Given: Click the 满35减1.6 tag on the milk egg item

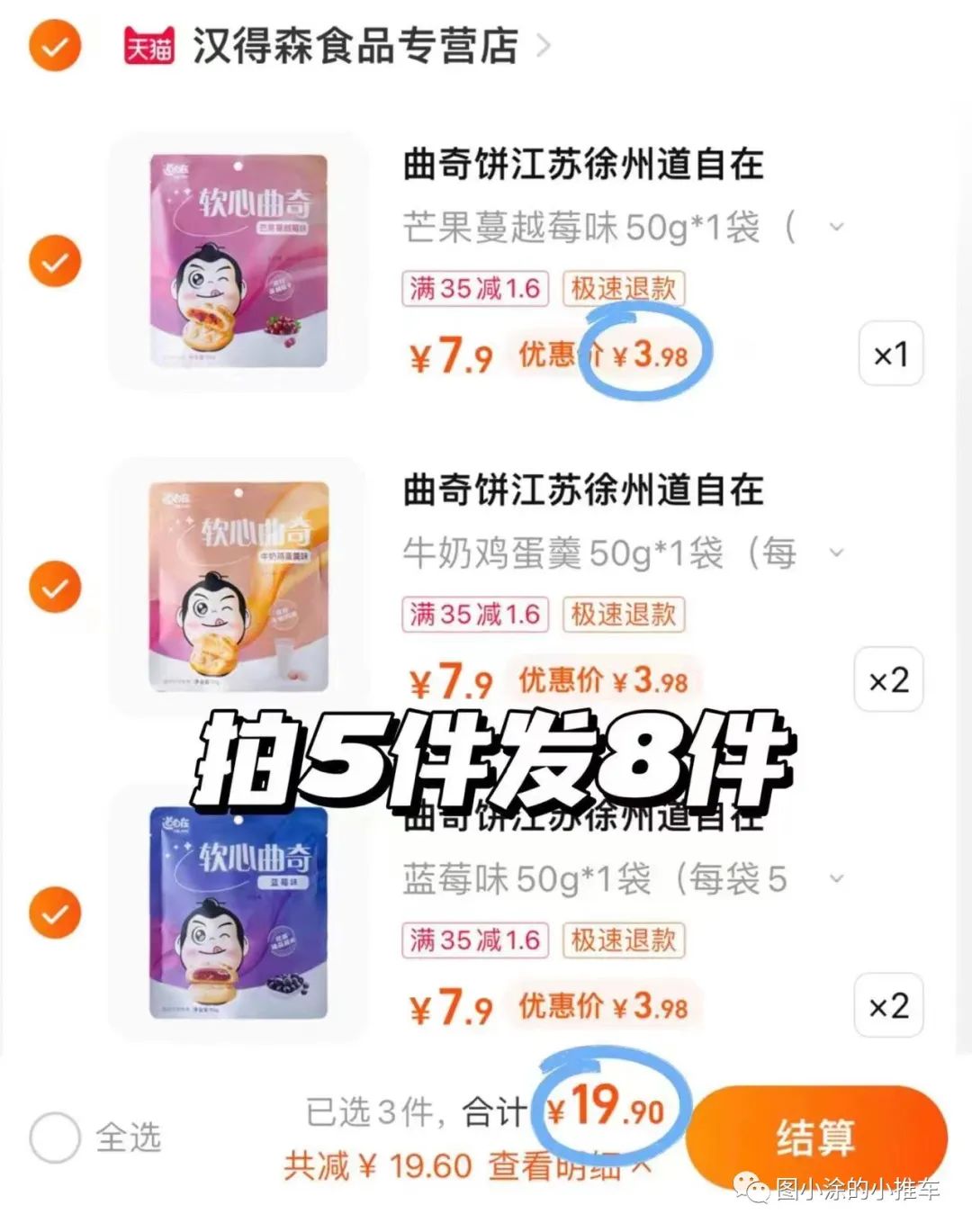Looking at the screenshot, I should point(472,615).
